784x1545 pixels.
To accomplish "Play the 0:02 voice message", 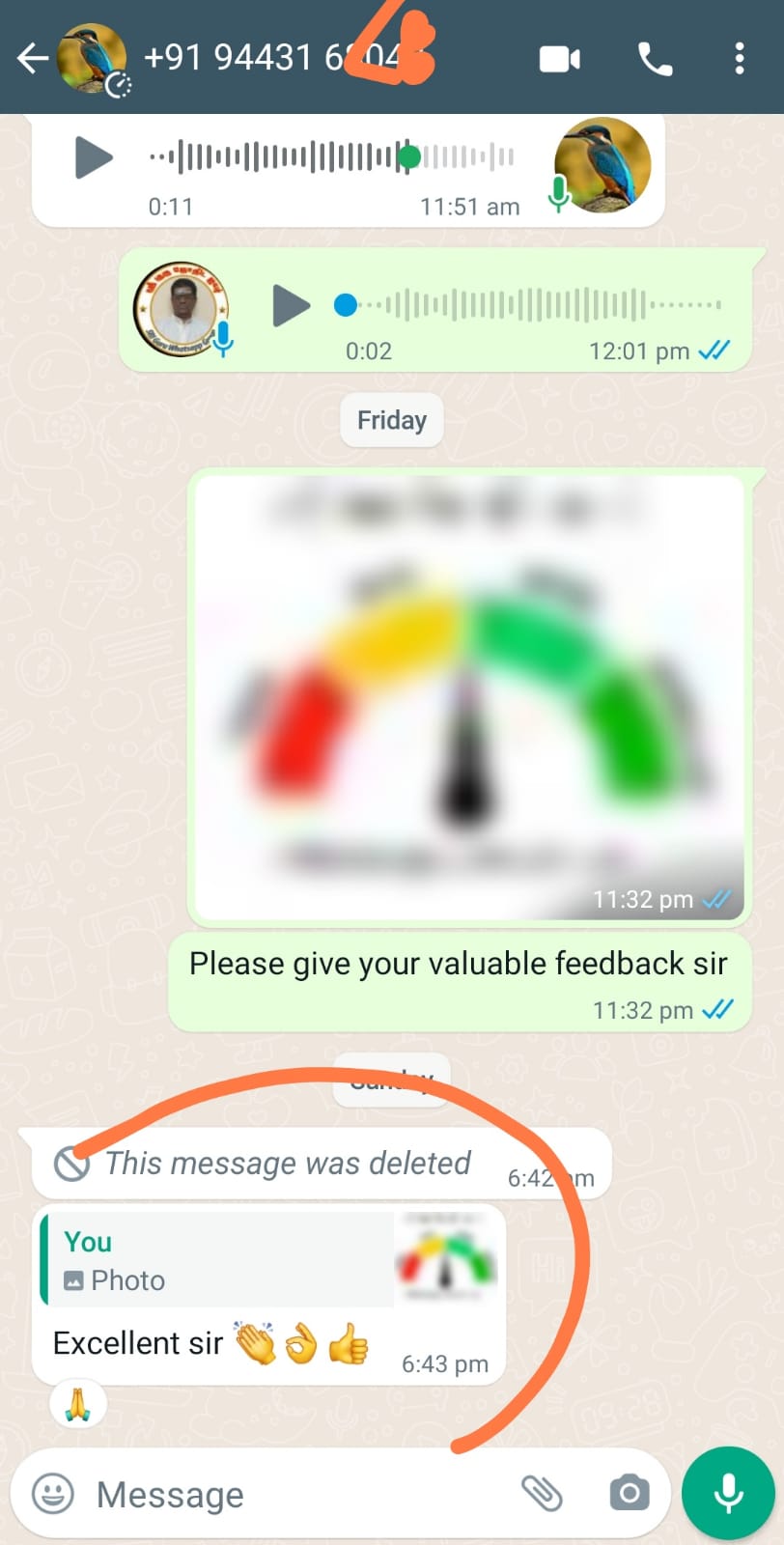I will pos(291,305).
